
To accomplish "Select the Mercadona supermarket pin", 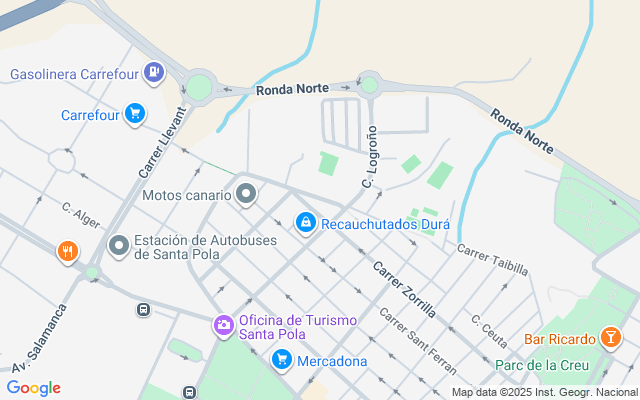I will 283,360.
